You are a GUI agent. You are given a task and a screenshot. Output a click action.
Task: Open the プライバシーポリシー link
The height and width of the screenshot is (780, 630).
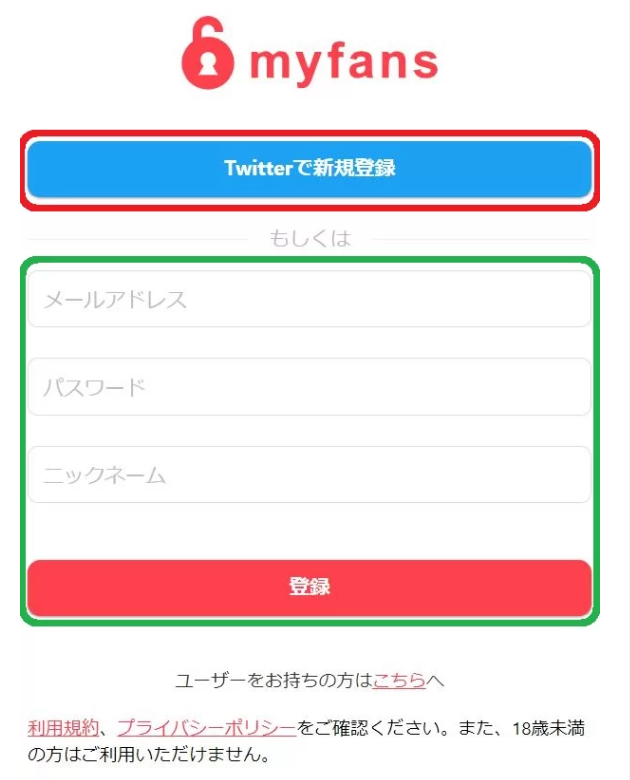(207, 727)
